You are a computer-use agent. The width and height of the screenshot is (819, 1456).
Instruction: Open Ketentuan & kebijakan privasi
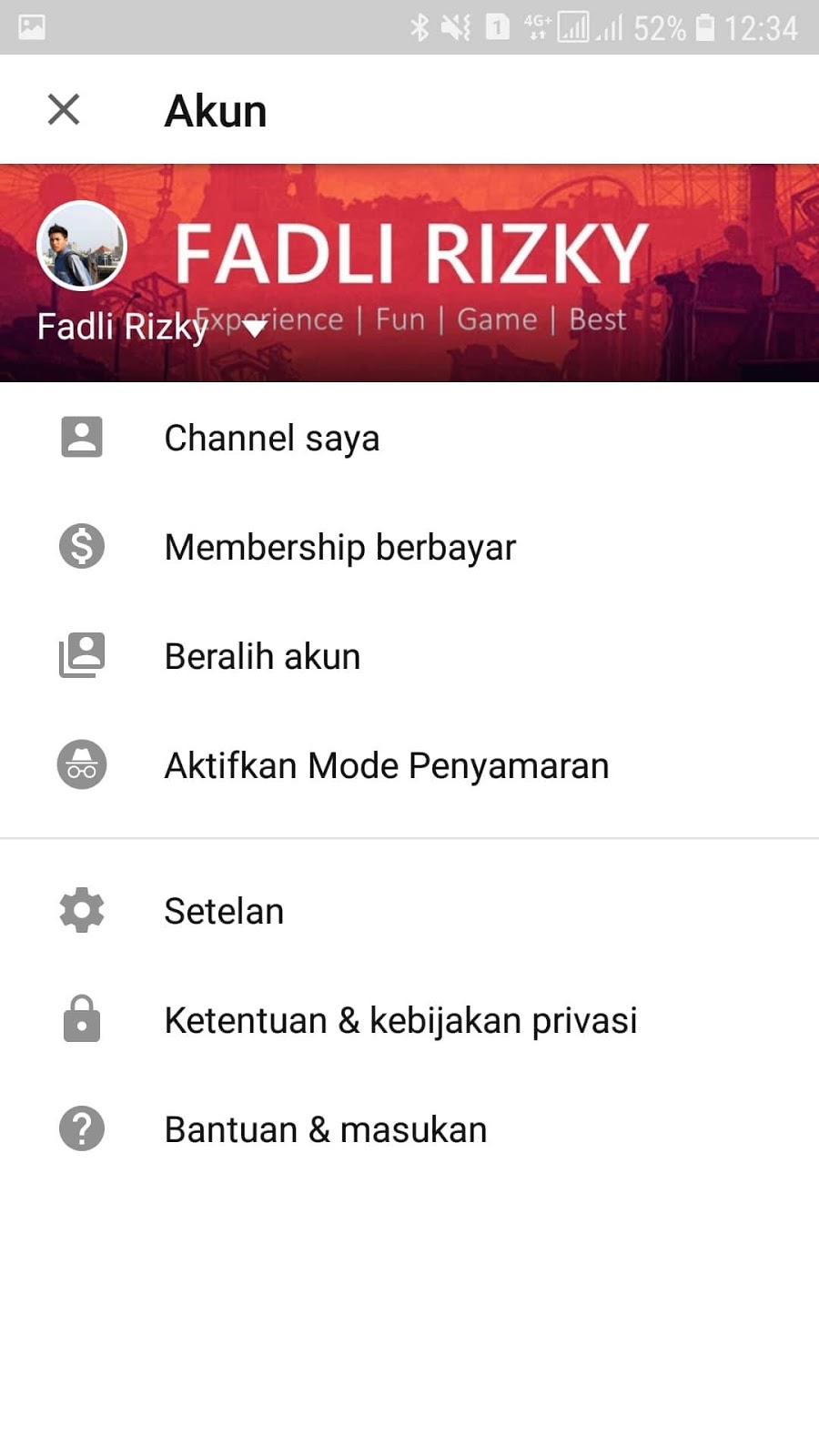[x=400, y=1020]
